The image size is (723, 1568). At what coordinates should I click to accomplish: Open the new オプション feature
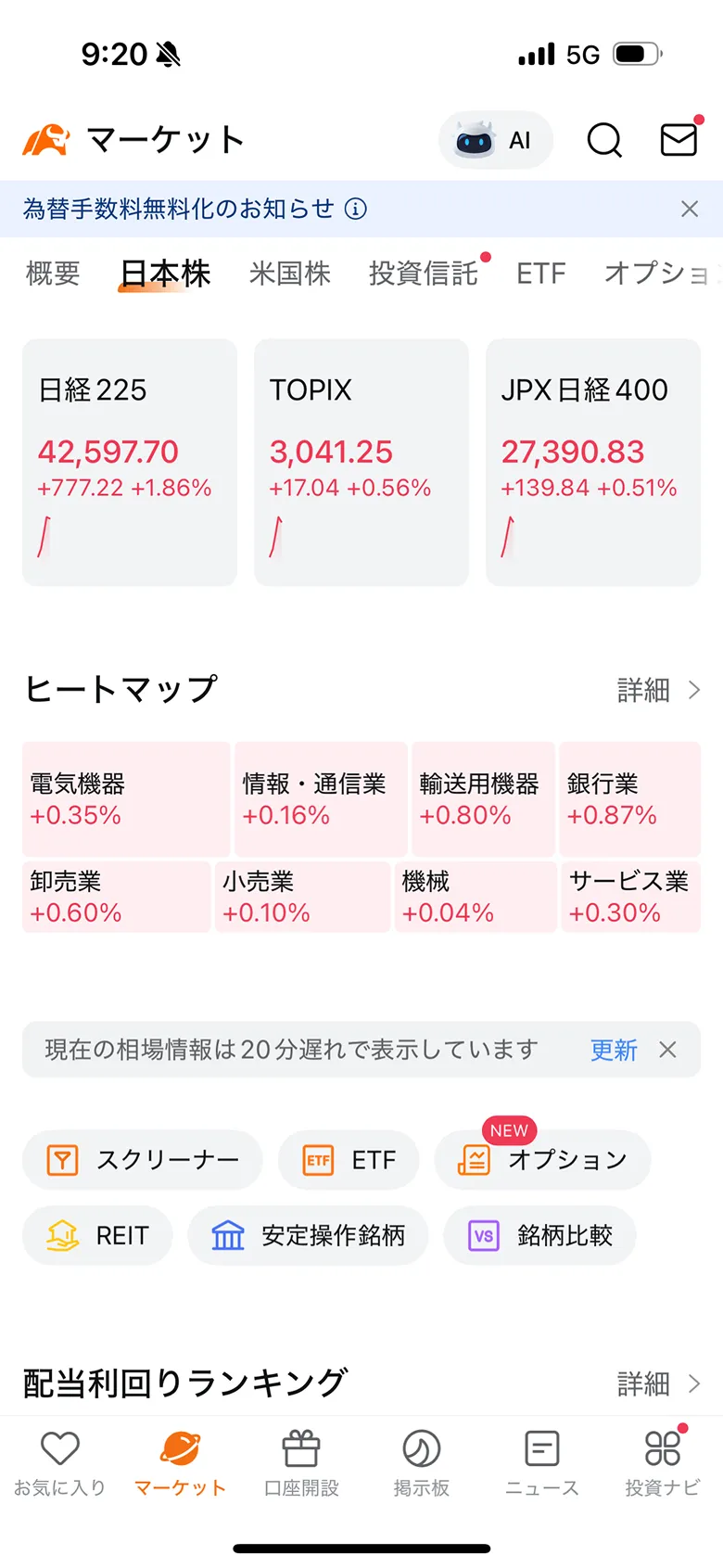(x=542, y=1159)
